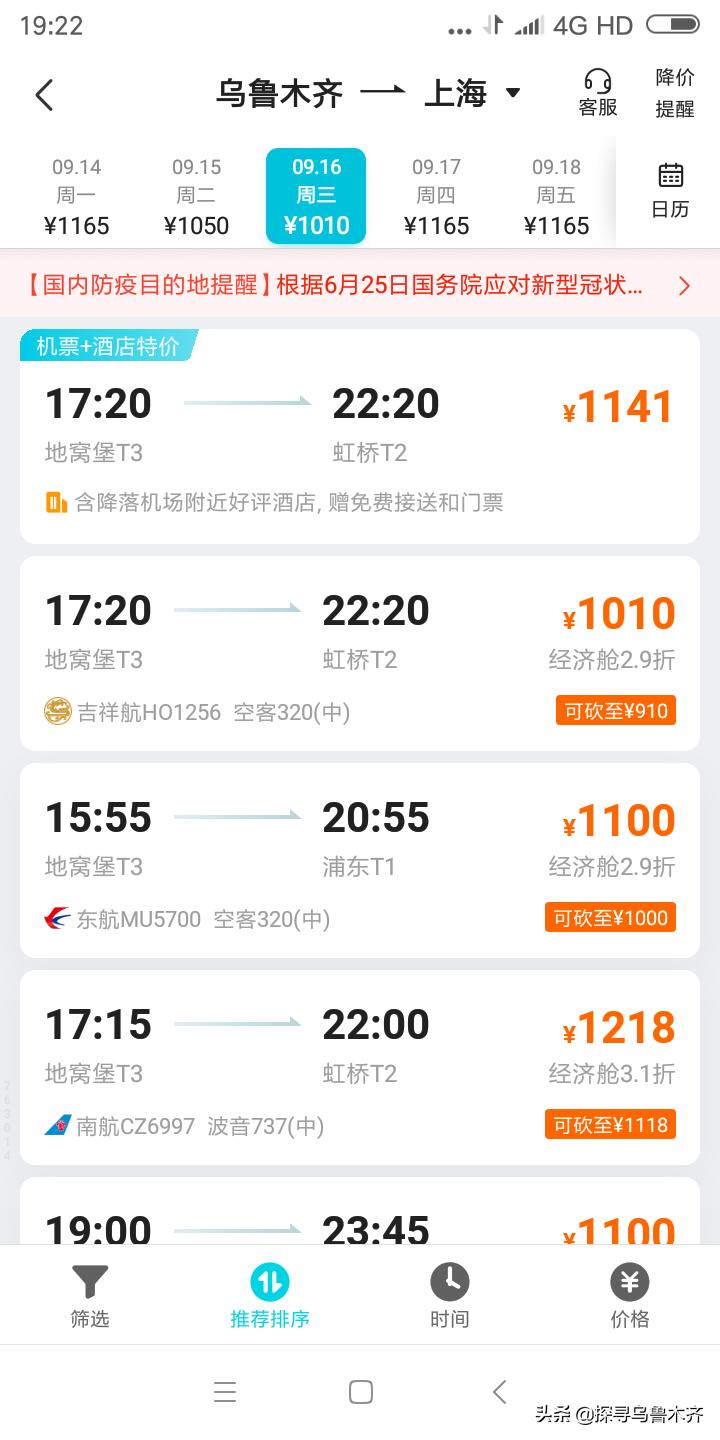Image resolution: width=720 pixels, height=1440 pixels.
Task: Tap 可砍至¥910 bargain button
Action: (616, 711)
